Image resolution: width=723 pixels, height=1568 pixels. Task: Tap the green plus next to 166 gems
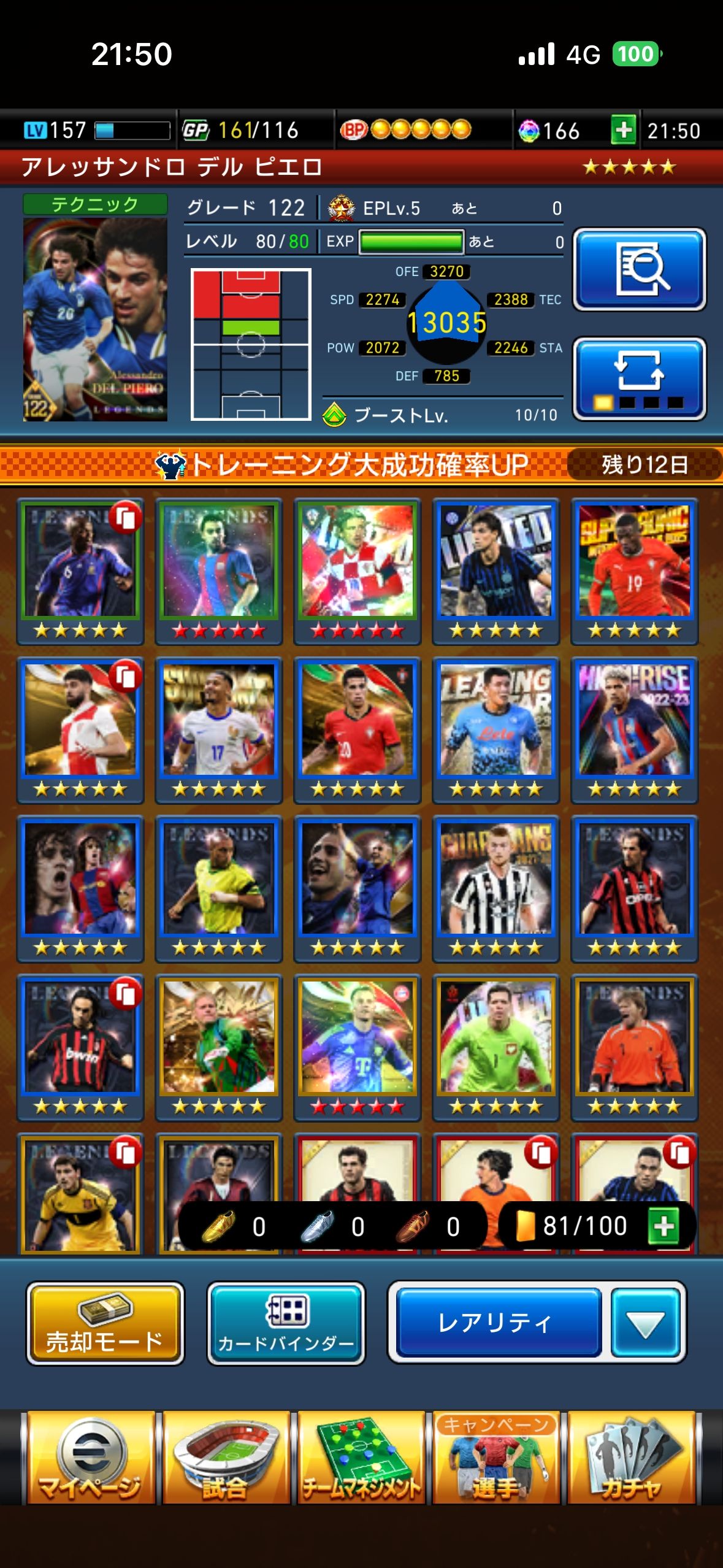click(x=624, y=130)
